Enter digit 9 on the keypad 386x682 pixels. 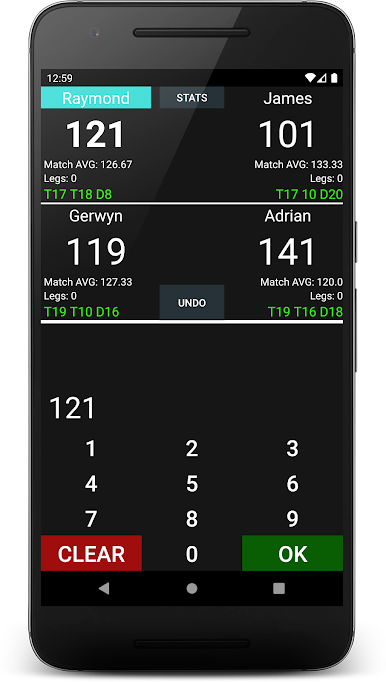pyautogui.click(x=292, y=518)
